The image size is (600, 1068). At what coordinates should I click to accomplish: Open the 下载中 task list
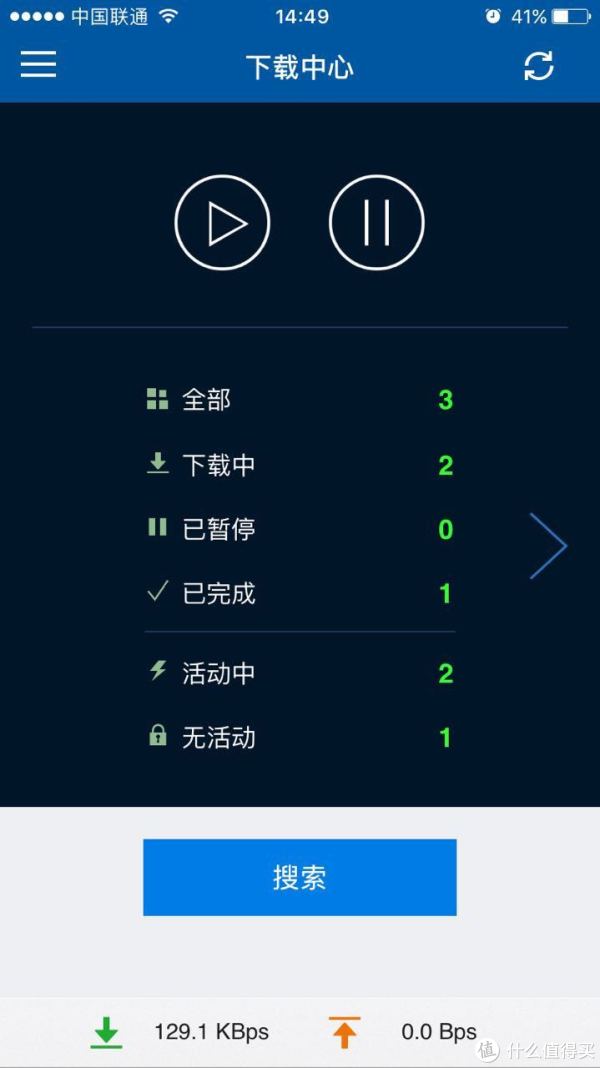298,465
